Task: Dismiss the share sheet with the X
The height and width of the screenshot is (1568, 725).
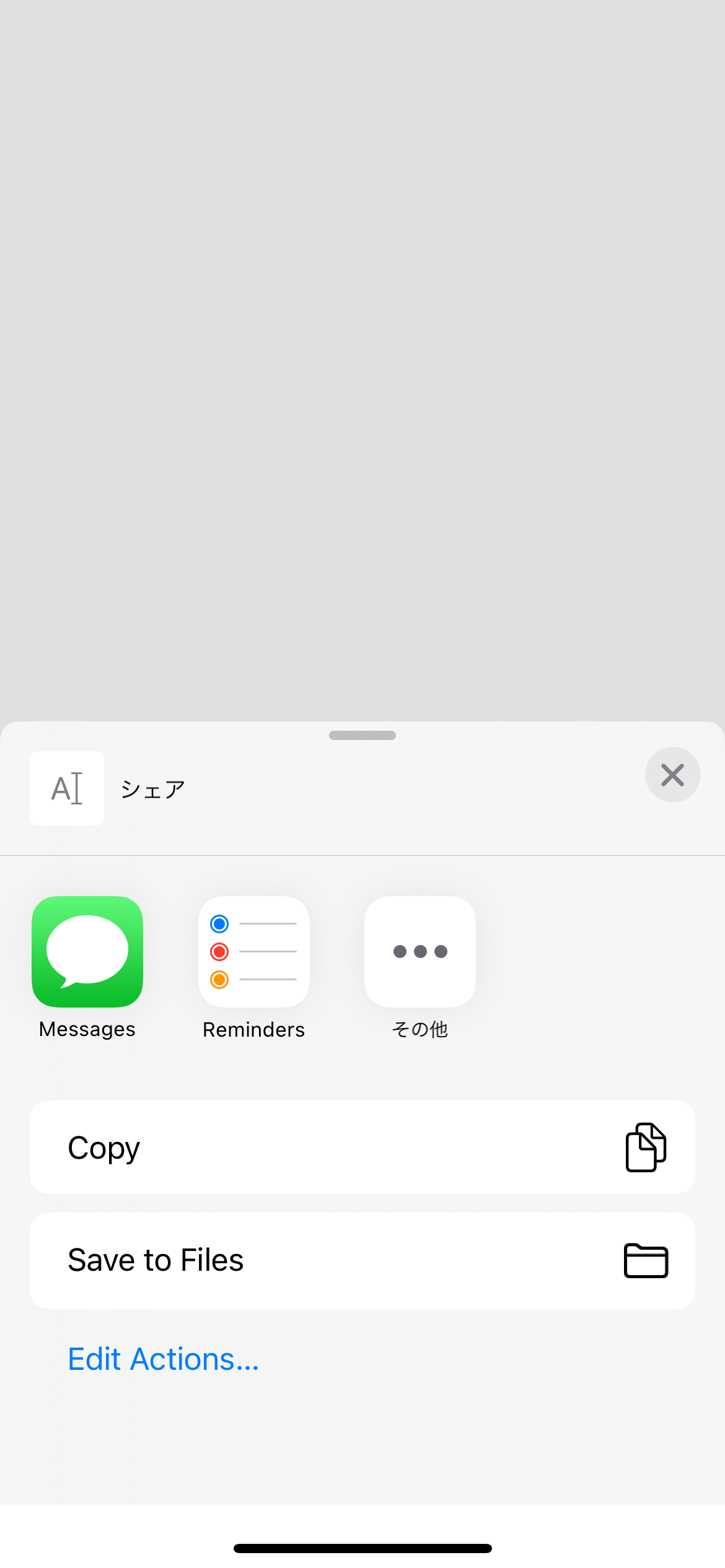Action: (x=673, y=775)
